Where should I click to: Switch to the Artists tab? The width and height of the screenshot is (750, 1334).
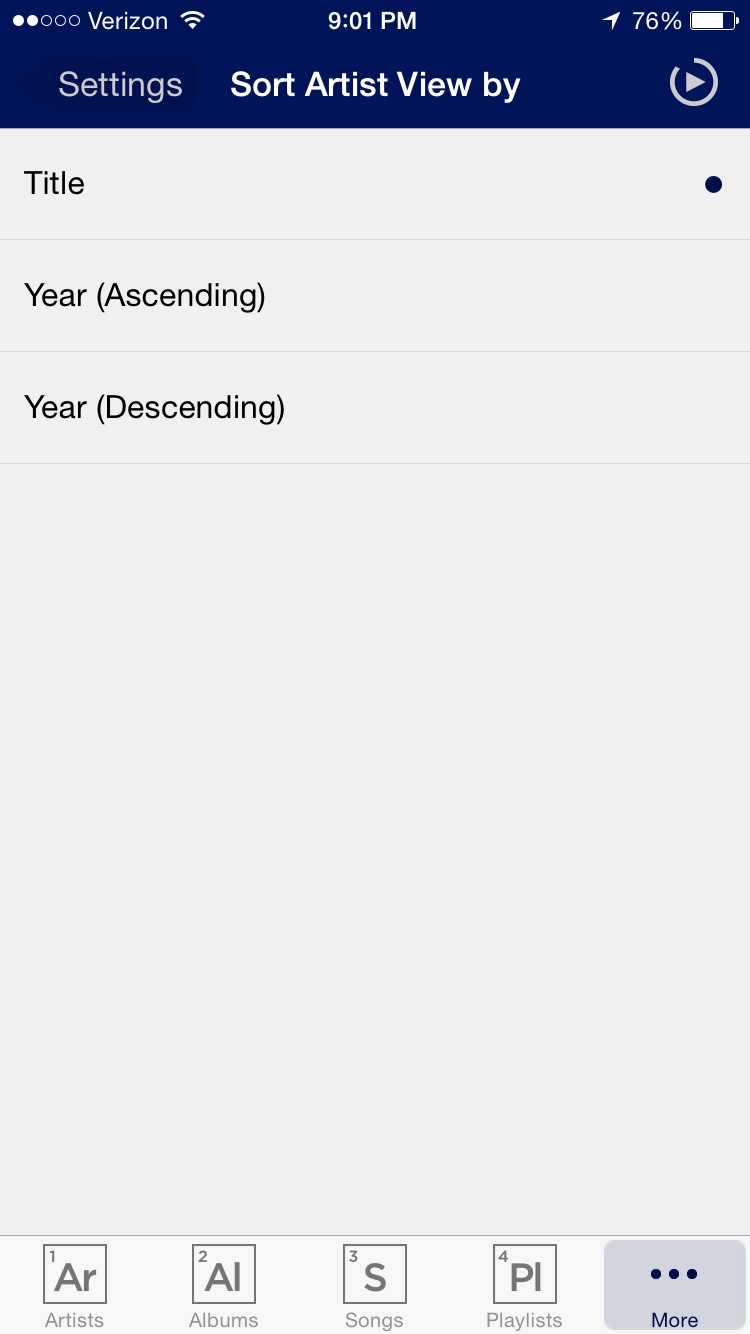point(75,1286)
